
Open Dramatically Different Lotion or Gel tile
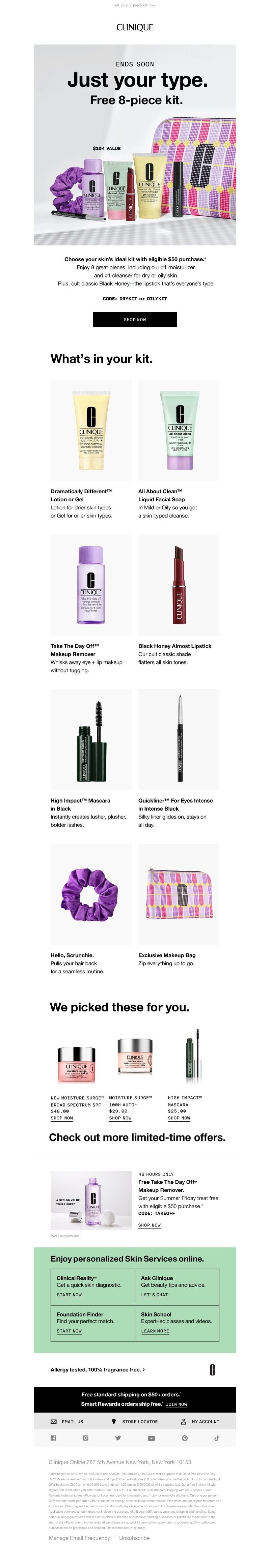click(91, 430)
